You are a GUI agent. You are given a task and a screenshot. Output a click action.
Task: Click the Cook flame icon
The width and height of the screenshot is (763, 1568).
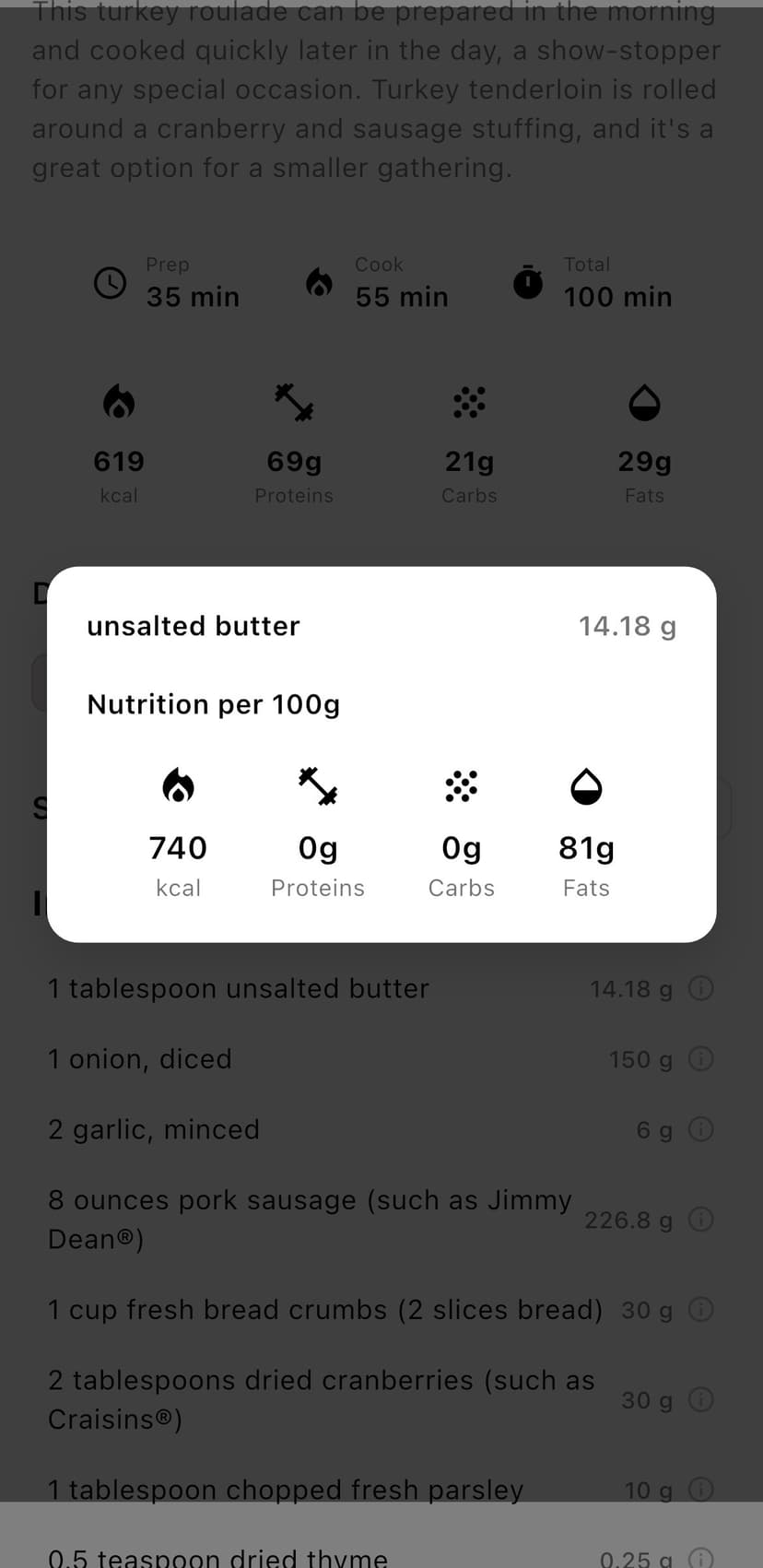coord(320,284)
